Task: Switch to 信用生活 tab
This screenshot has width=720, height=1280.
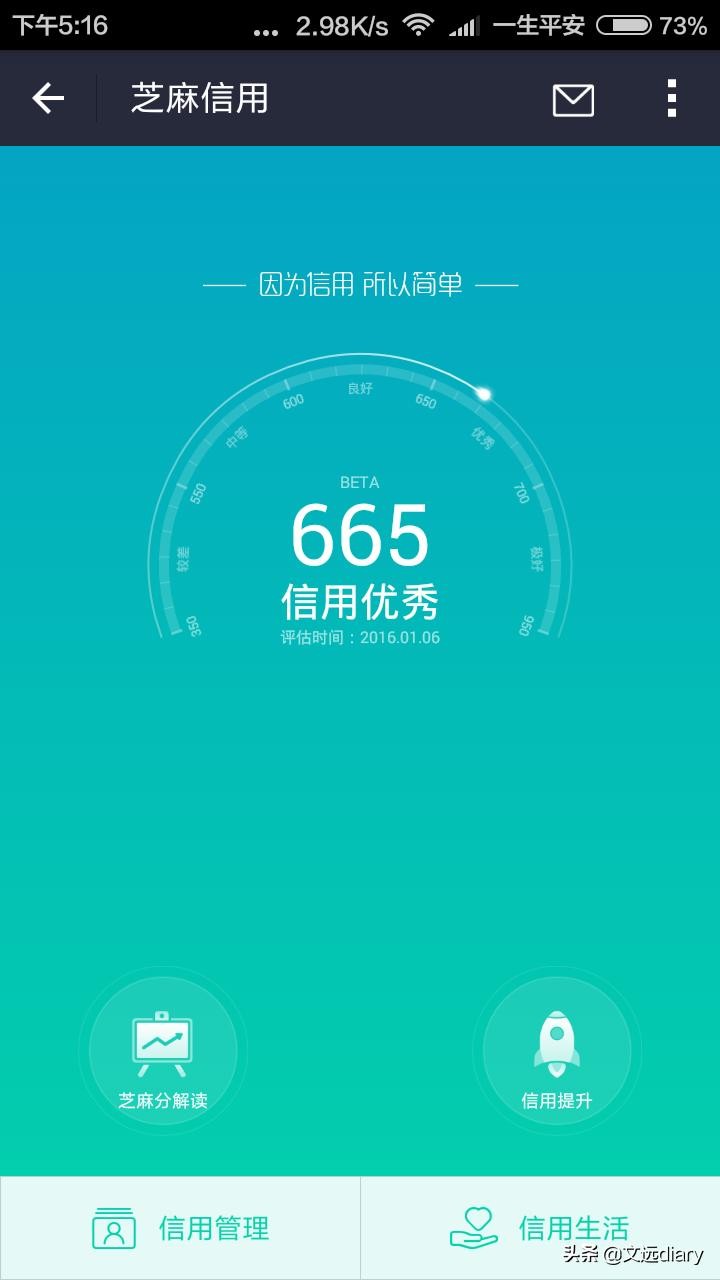Action: click(x=540, y=1227)
